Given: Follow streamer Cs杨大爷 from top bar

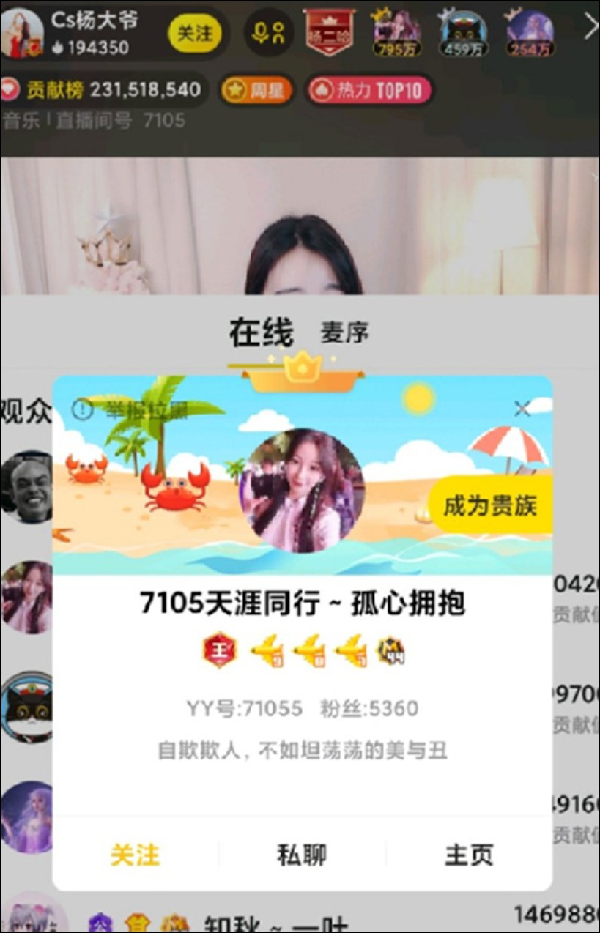Looking at the screenshot, I should 194,33.
